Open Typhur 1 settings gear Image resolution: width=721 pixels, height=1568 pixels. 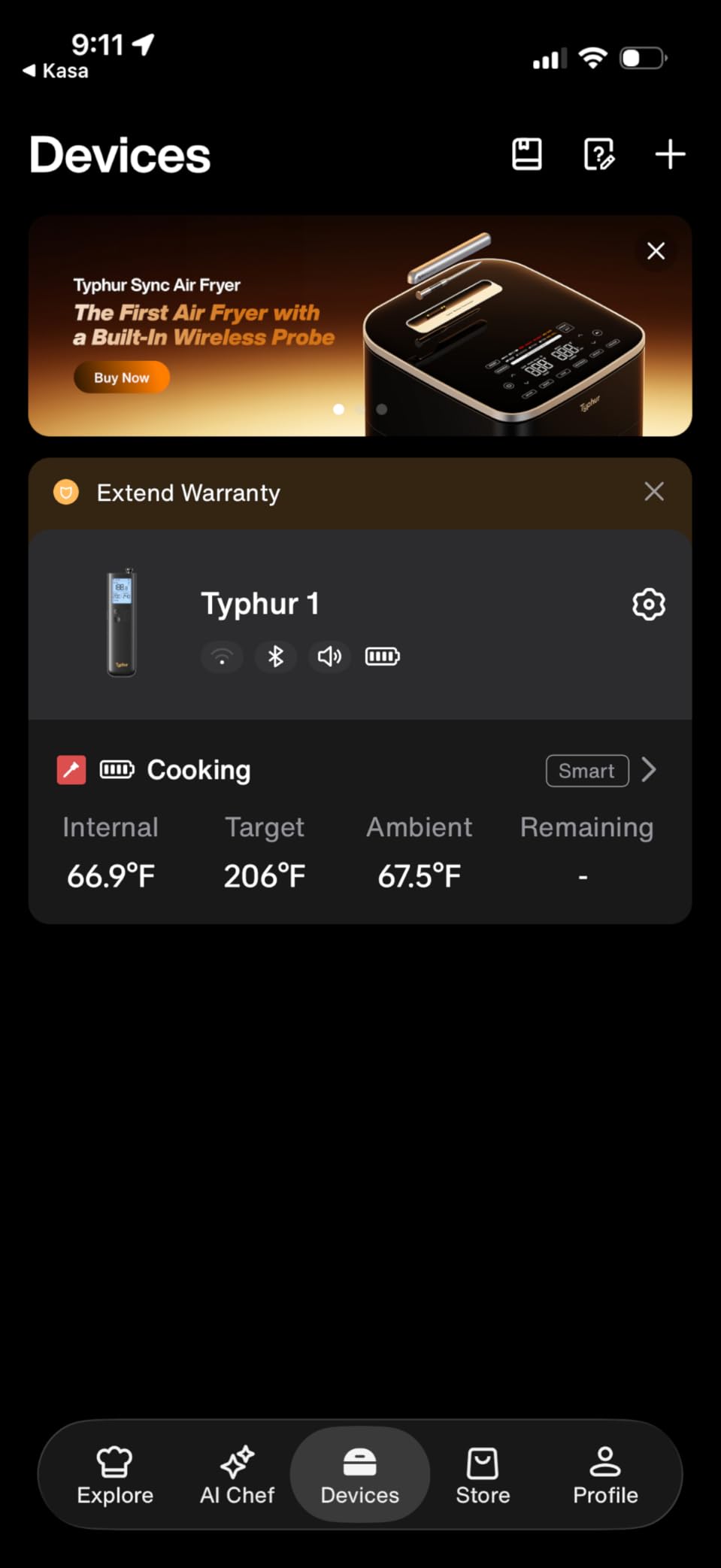(x=648, y=604)
